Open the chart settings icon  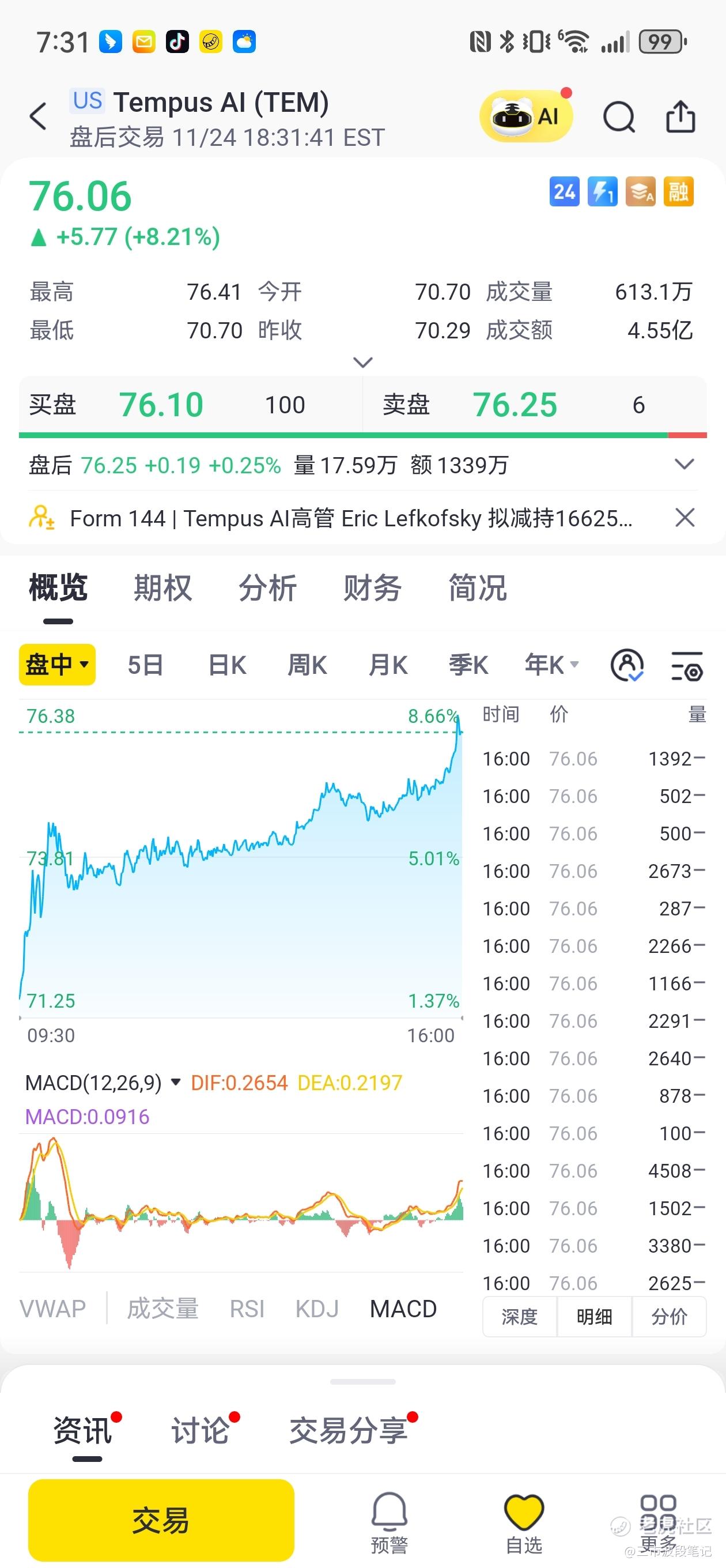click(x=687, y=665)
